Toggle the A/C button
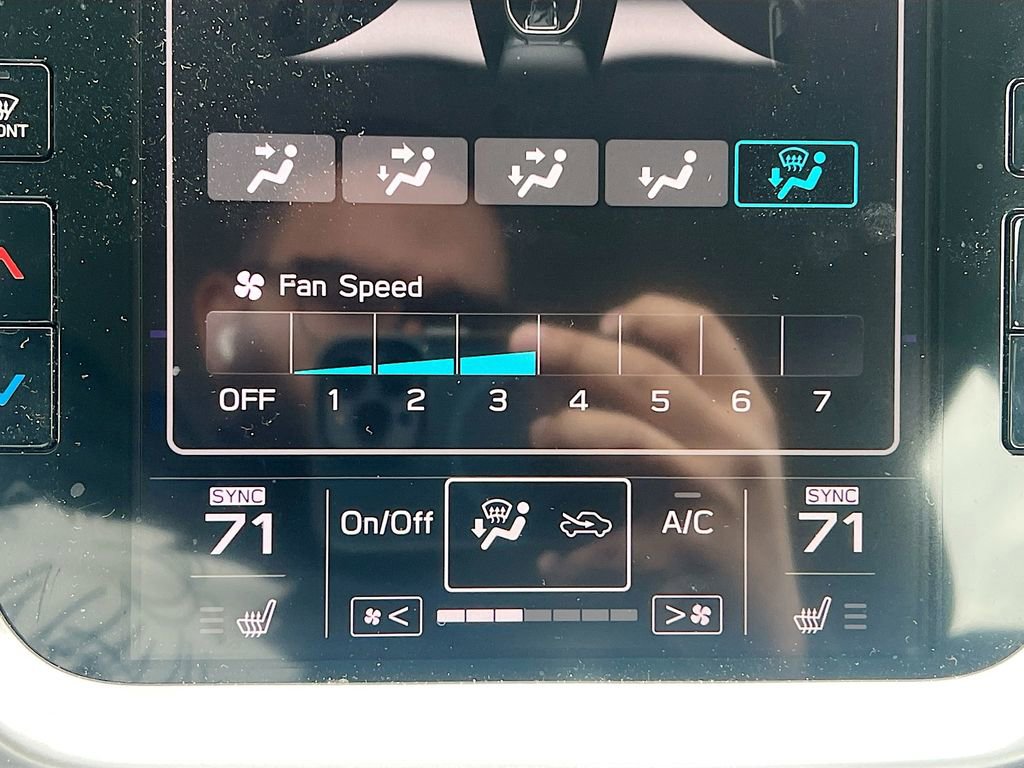Screen dimensions: 1024x768 [x=687, y=522]
